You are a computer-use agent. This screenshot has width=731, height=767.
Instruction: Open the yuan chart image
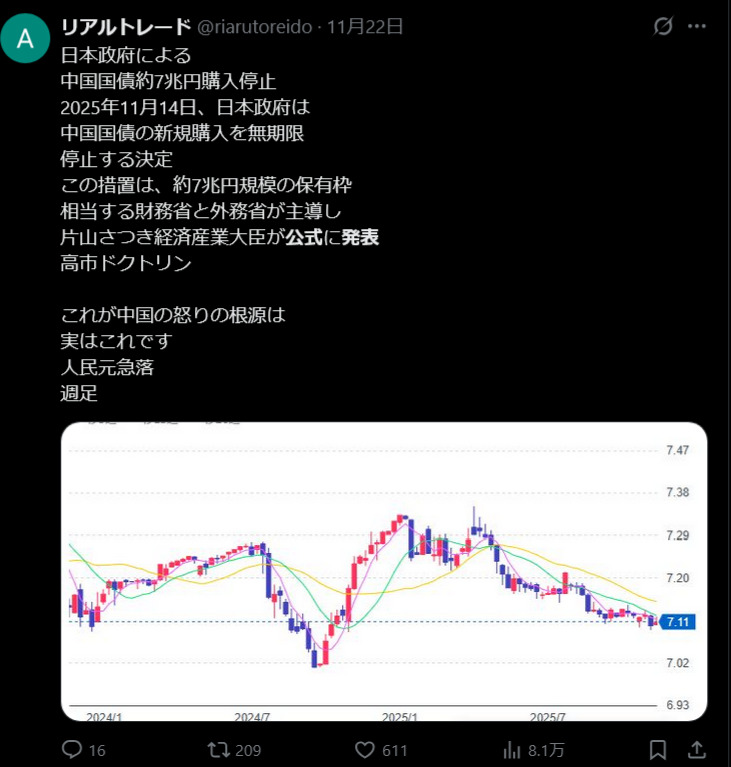coord(384,571)
